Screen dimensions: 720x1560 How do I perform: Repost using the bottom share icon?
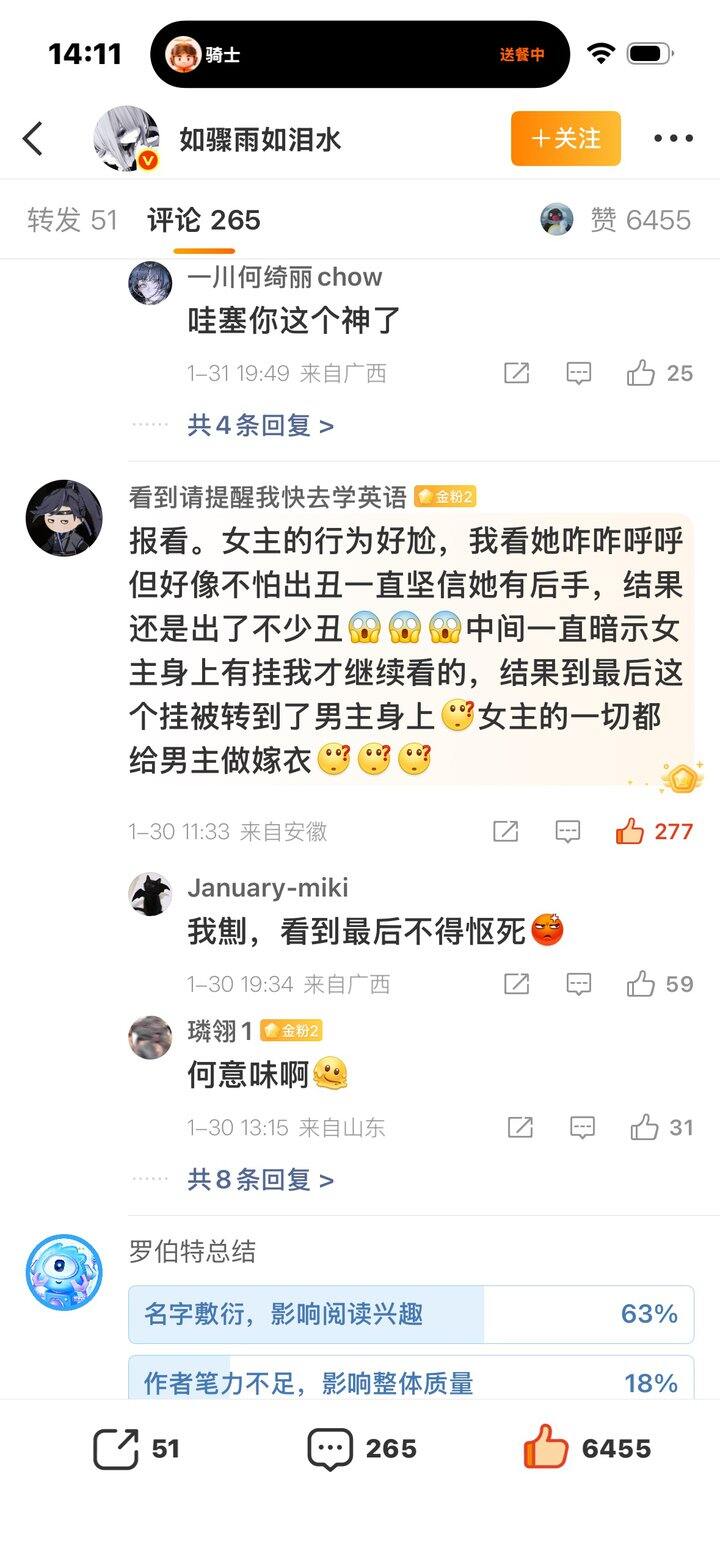[x=116, y=1449]
